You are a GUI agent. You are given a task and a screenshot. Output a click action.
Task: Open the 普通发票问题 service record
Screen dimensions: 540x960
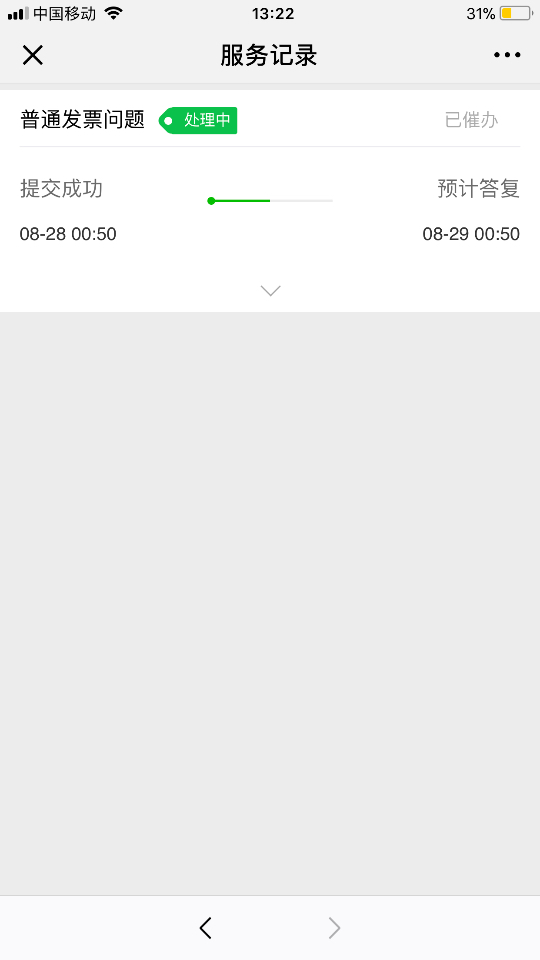click(83, 119)
